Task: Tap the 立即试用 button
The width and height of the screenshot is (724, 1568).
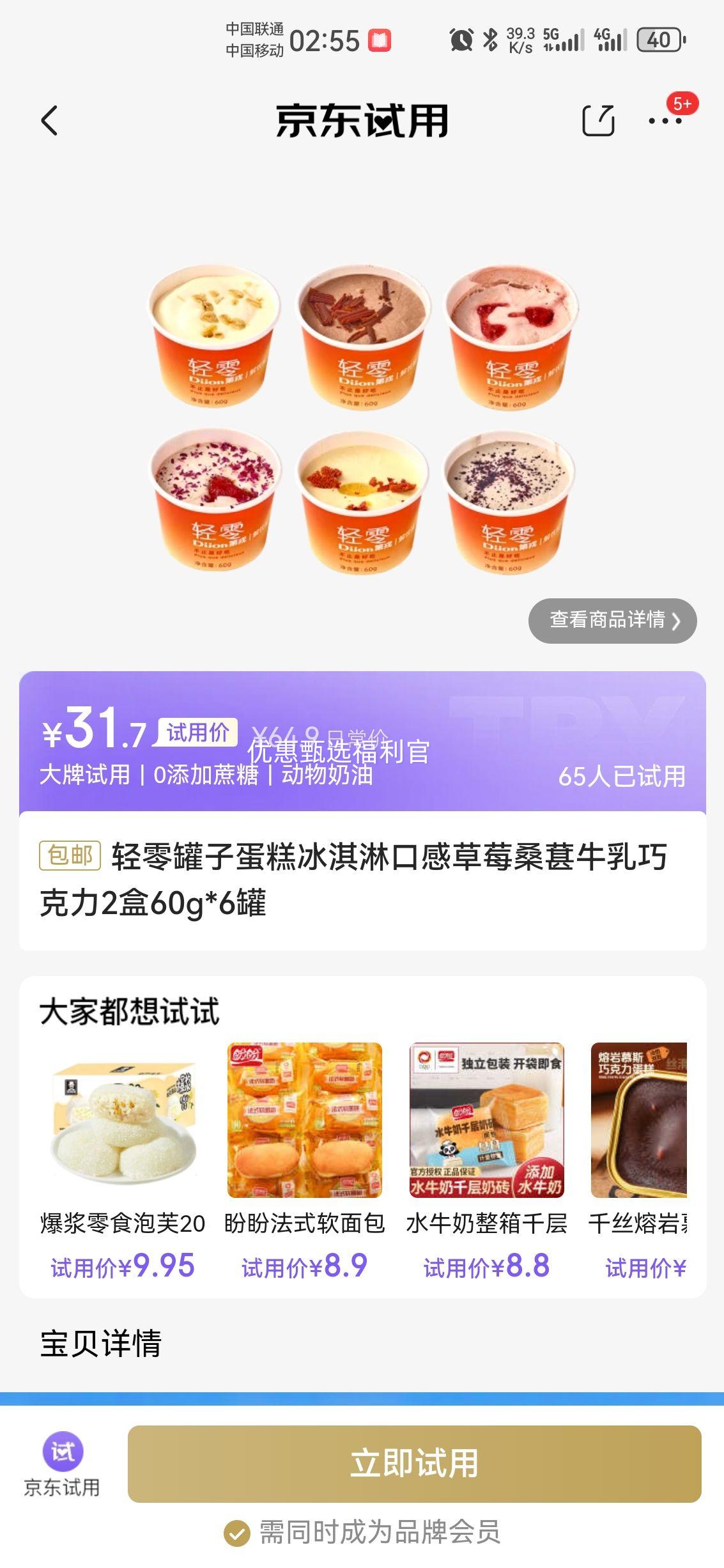Action: tap(414, 1464)
